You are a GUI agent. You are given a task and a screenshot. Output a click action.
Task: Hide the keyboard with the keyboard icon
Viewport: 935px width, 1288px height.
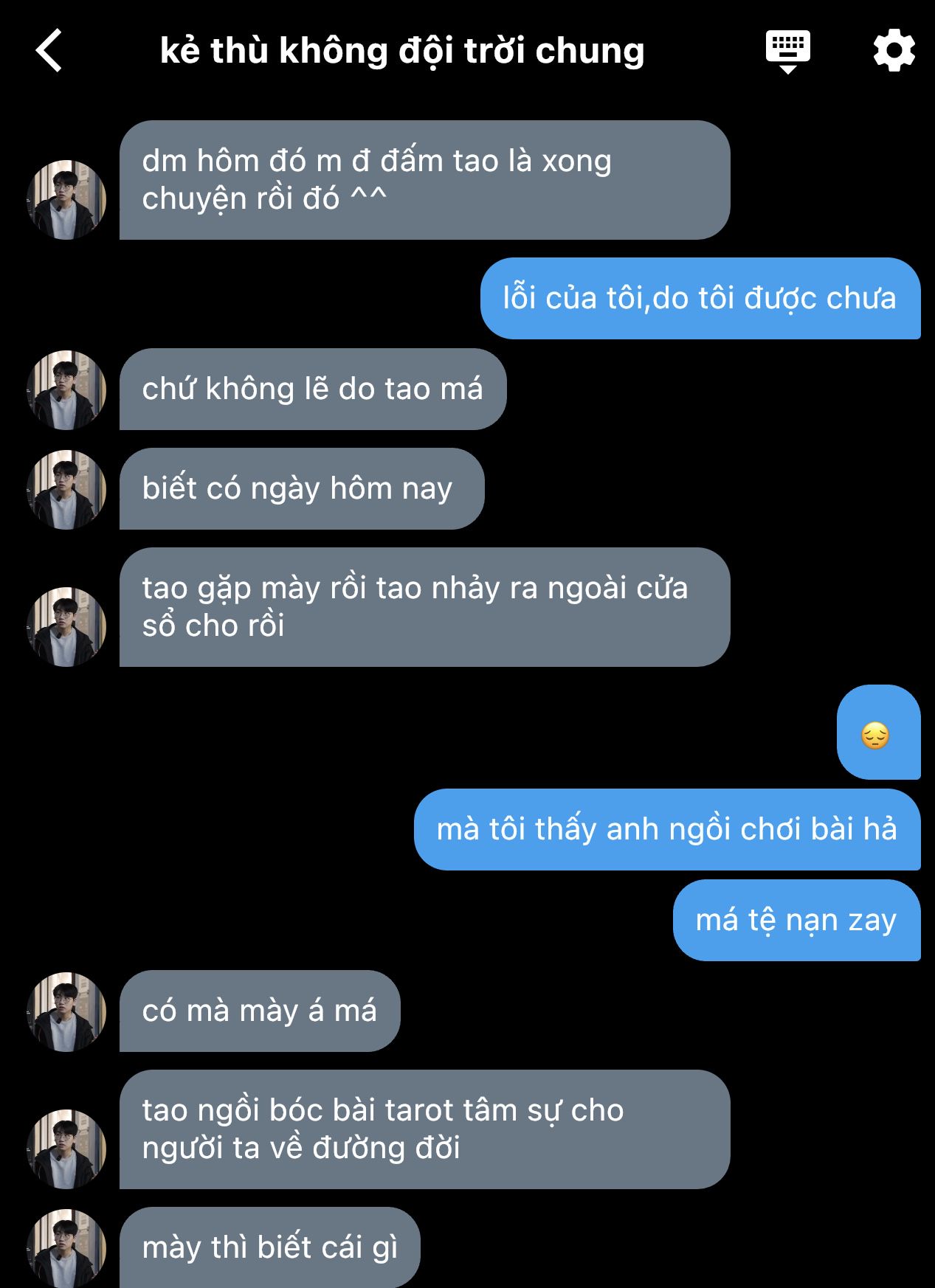point(787,51)
